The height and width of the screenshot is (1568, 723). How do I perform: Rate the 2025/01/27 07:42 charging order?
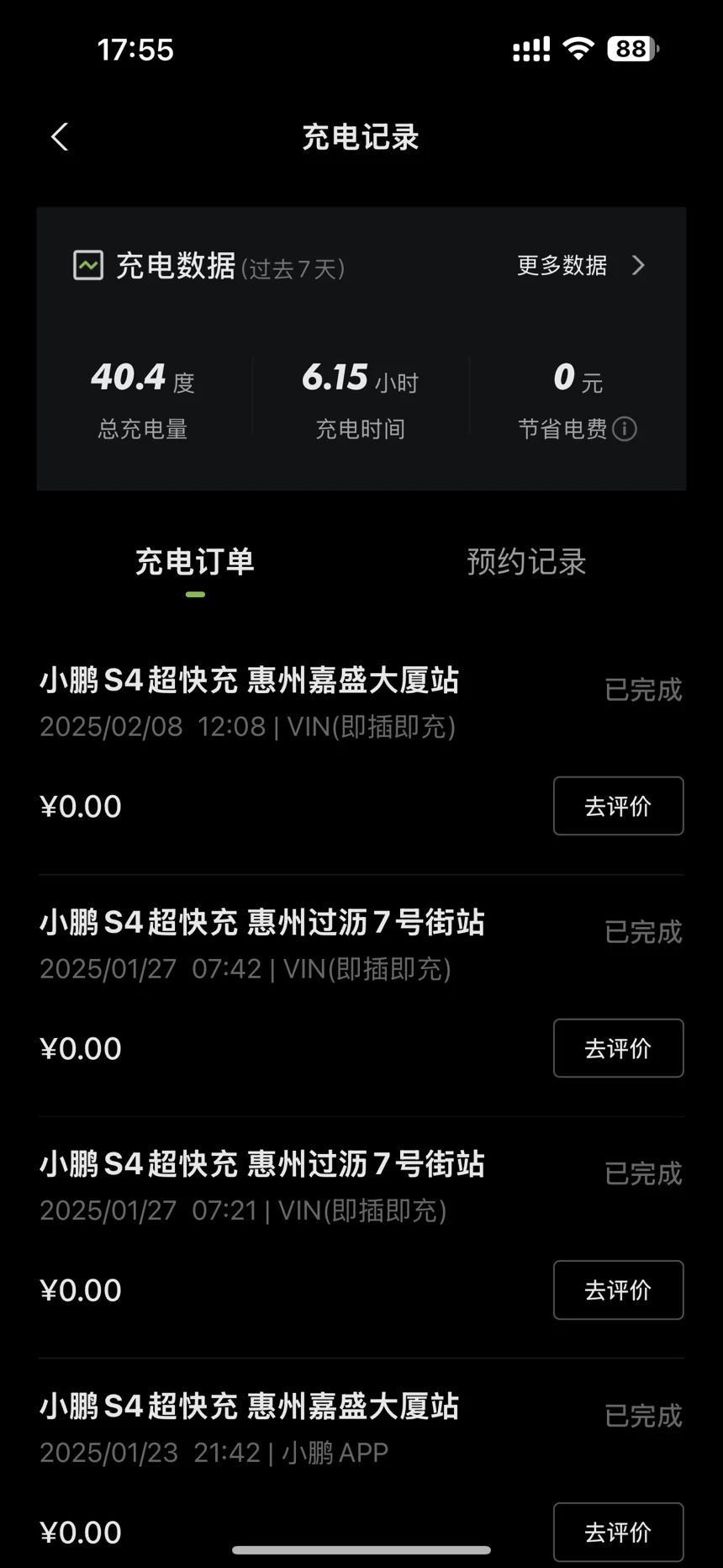[618, 1048]
